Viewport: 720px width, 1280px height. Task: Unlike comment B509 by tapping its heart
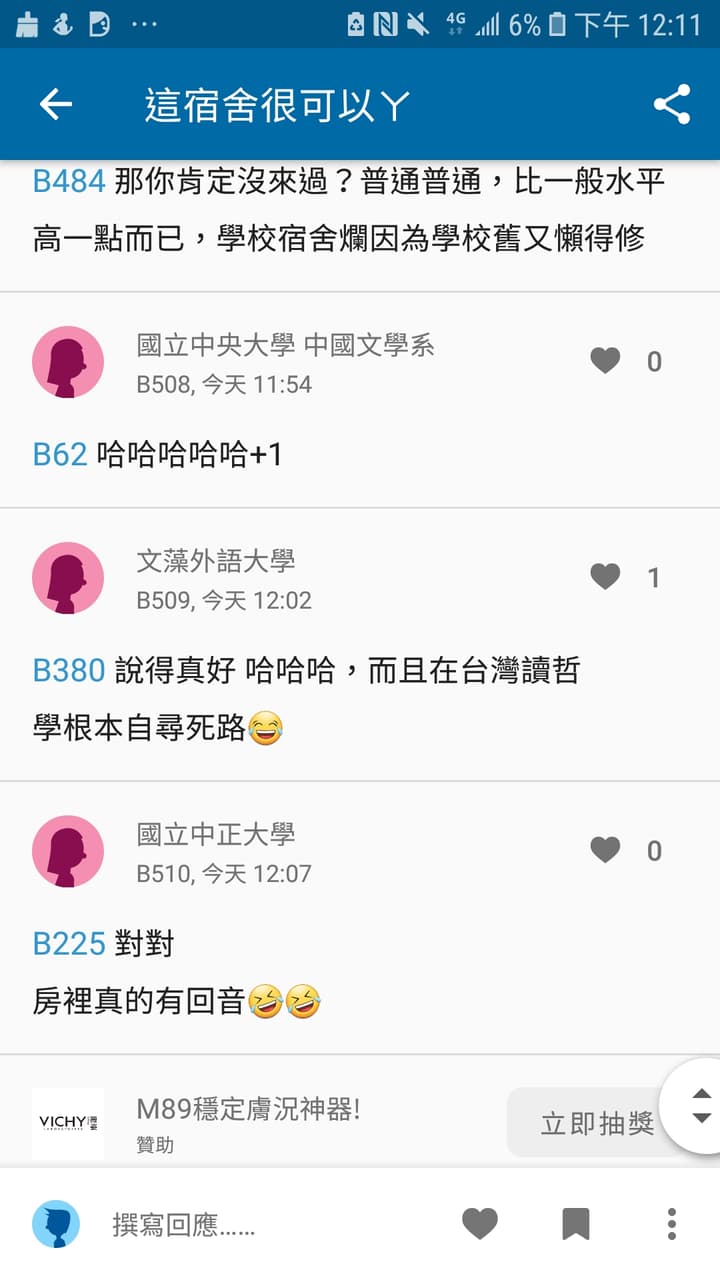[x=605, y=578]
